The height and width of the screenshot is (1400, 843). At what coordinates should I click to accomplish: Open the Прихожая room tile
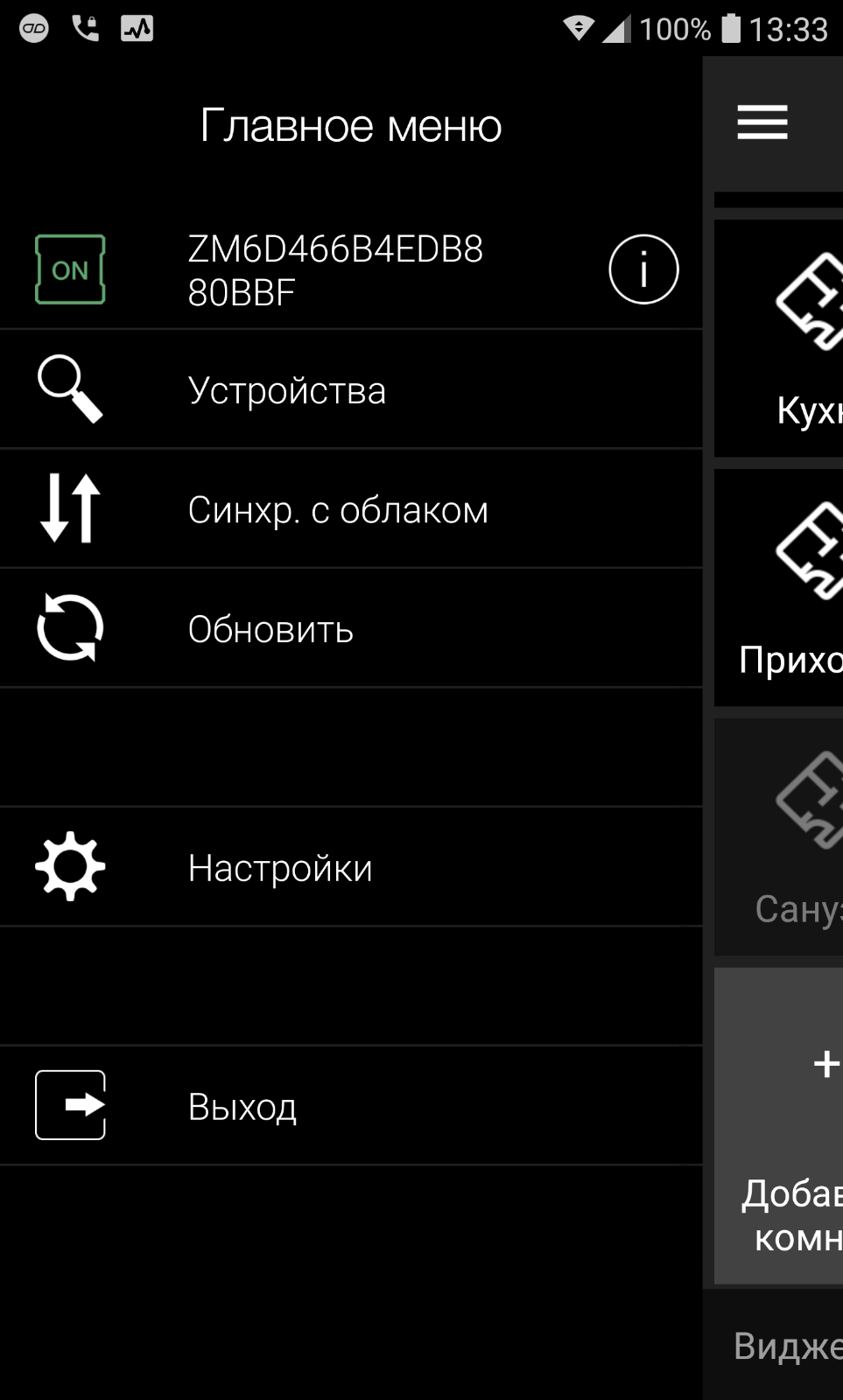(781, 587)
